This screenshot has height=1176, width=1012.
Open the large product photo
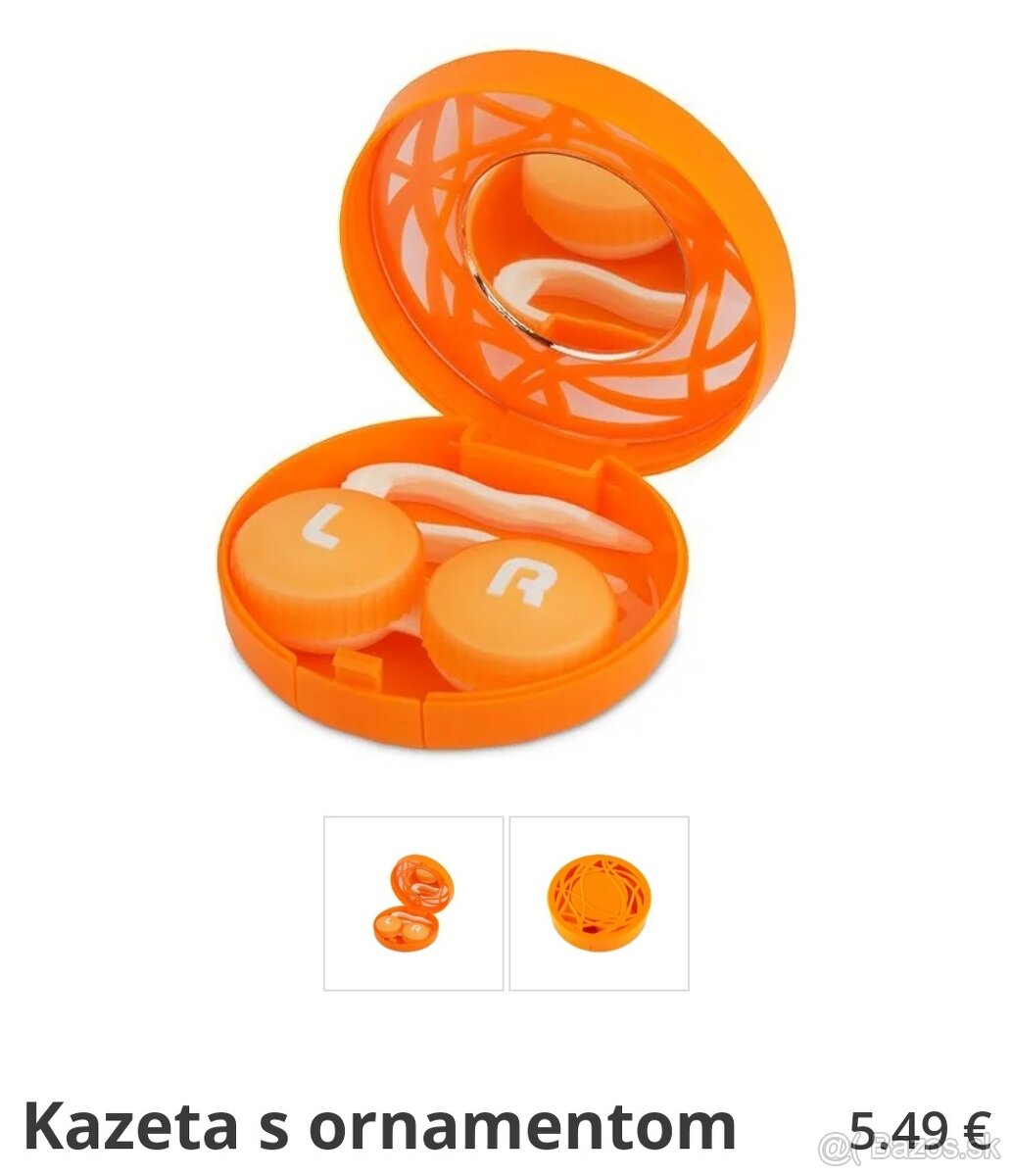[x=506, y=402]
